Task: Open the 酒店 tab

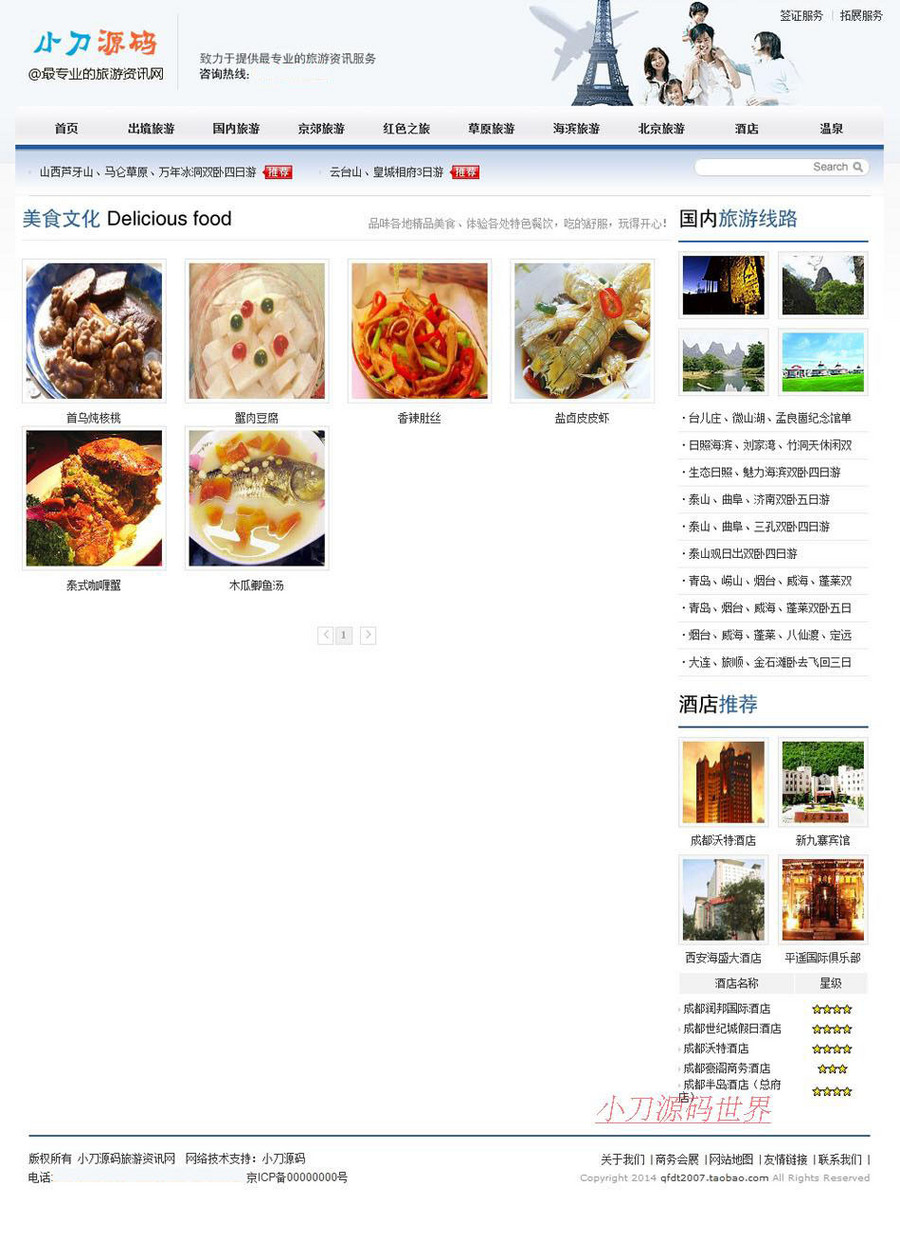Action: [x=746, y=129]
